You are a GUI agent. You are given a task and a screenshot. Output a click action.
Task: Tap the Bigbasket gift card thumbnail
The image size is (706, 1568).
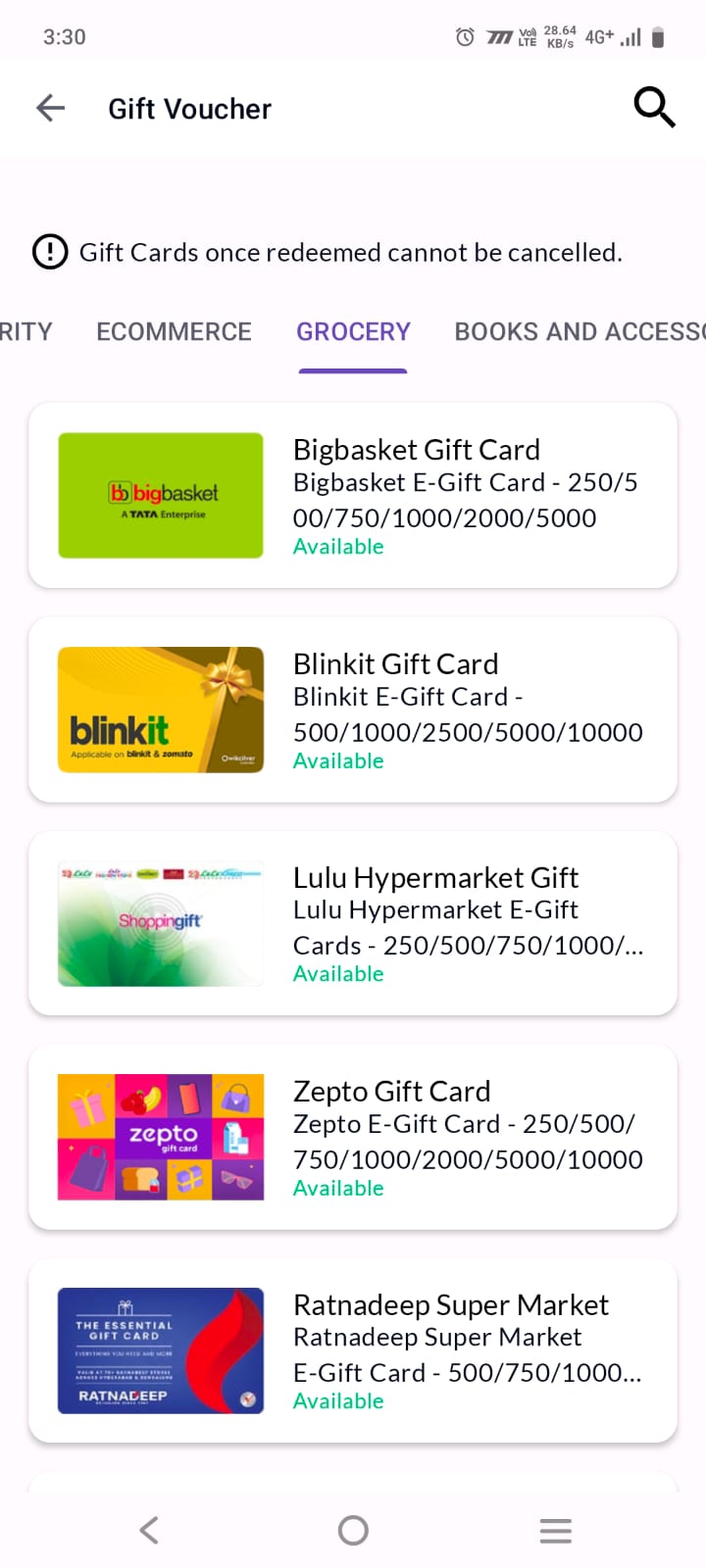click(160, 495)
